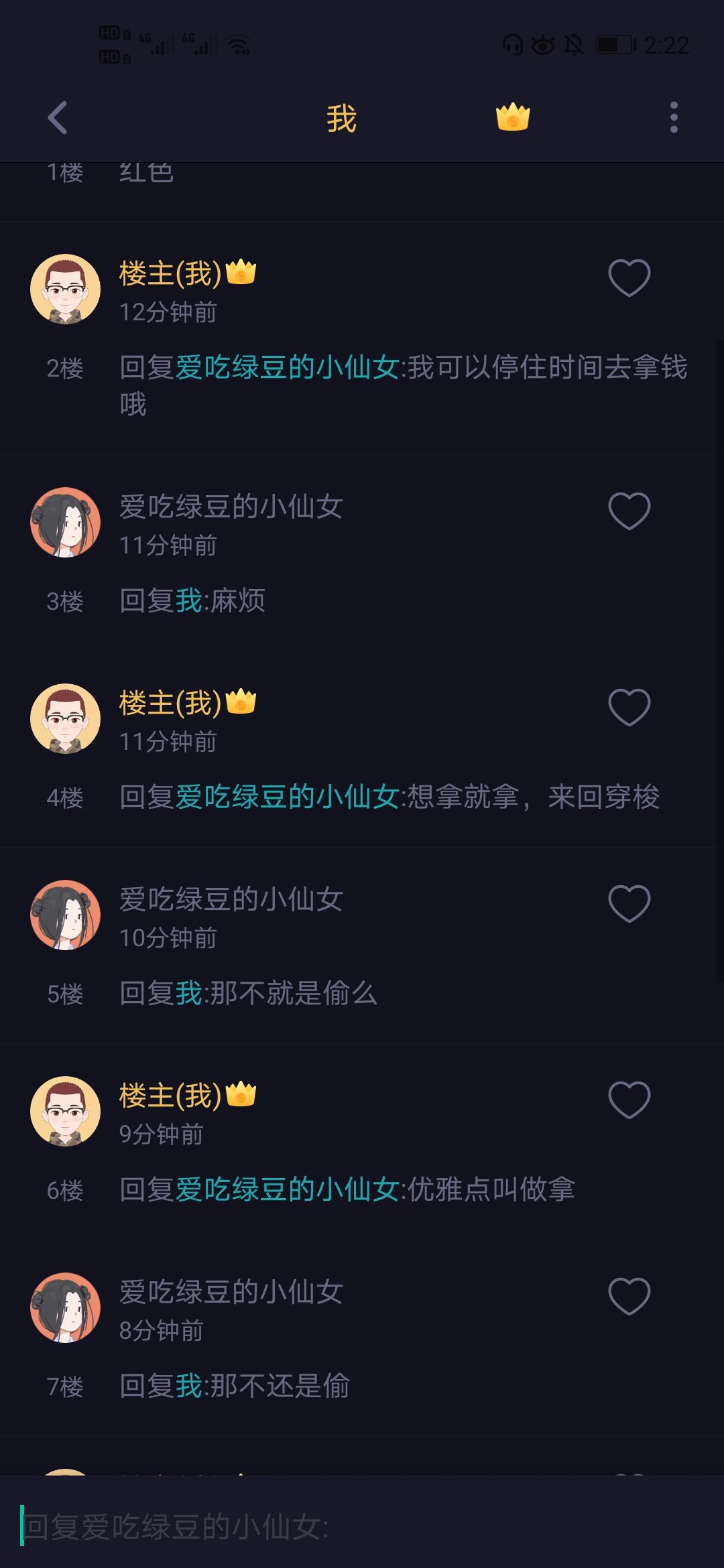Like the 6楼 comment 优雅点叫做拿

click(629, 1099)
